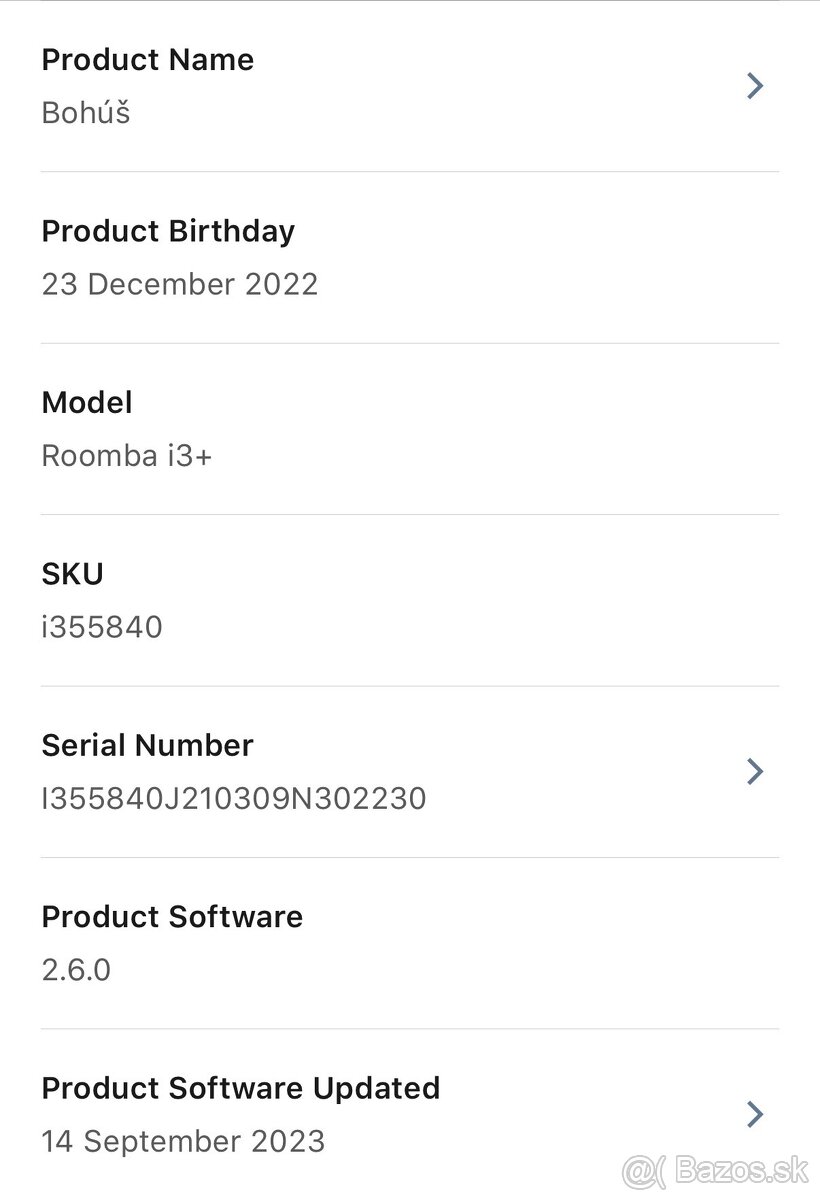The height and width of the screenshot is (1200, 820).
Task: Open the Product Software Updated chevron
Action: [755, 1114]
